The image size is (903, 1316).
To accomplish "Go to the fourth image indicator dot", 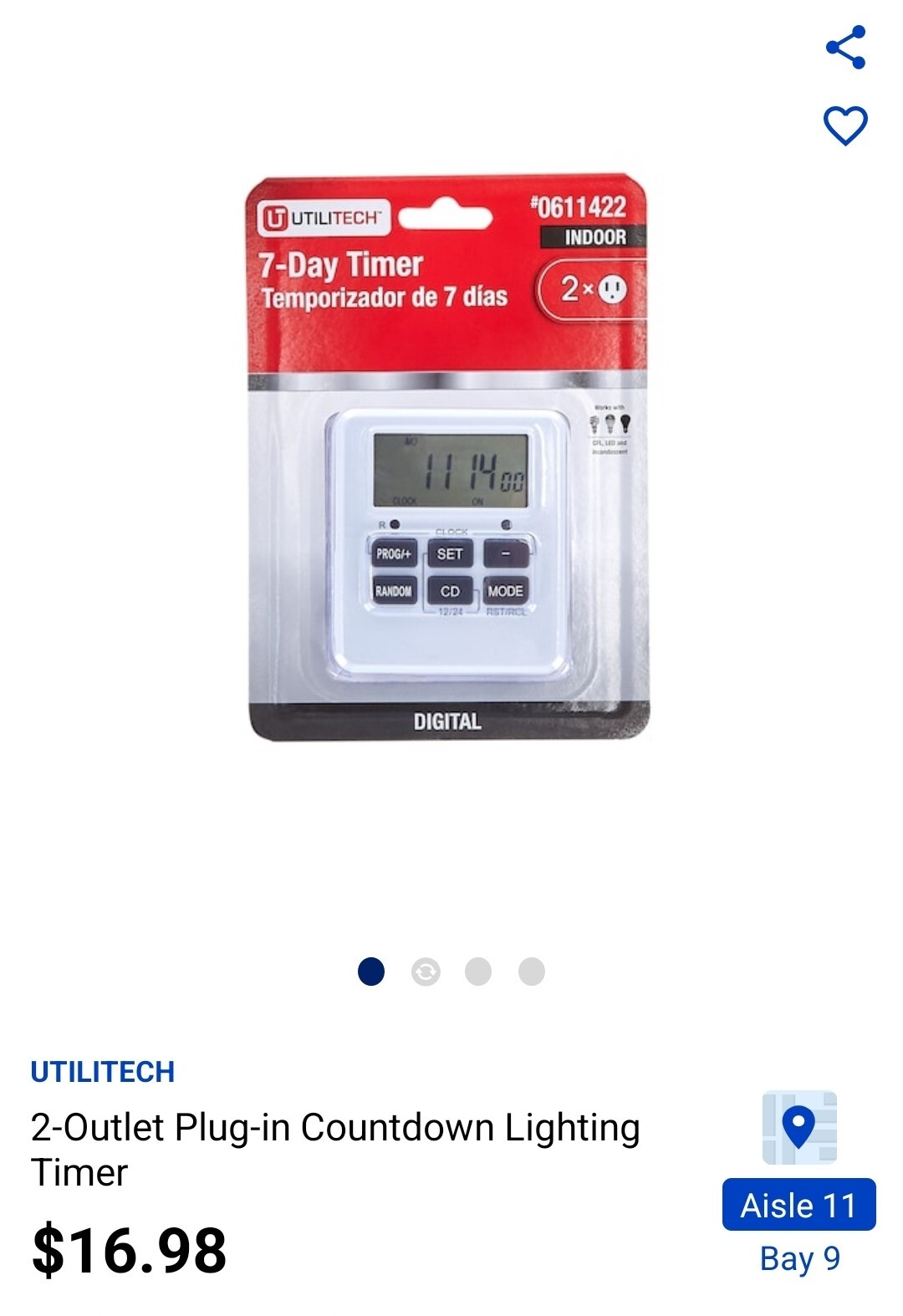I will [x=532, y=972].
